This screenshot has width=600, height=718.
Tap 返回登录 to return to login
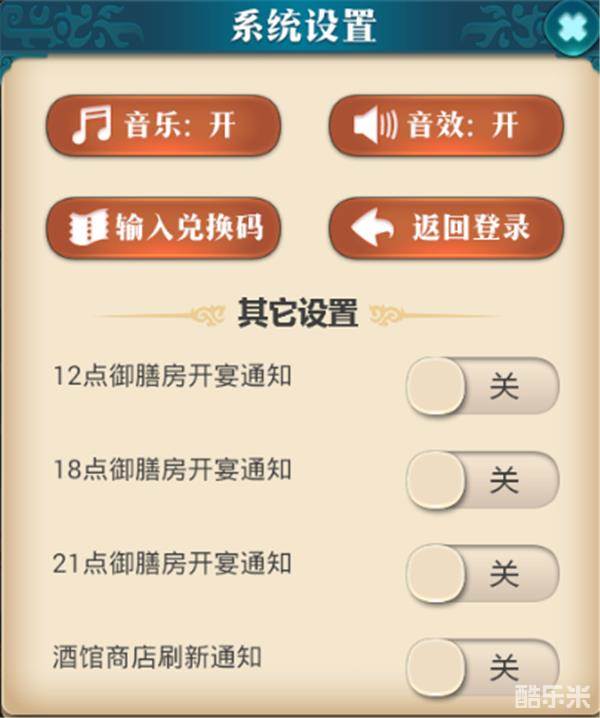pos(446,228)
